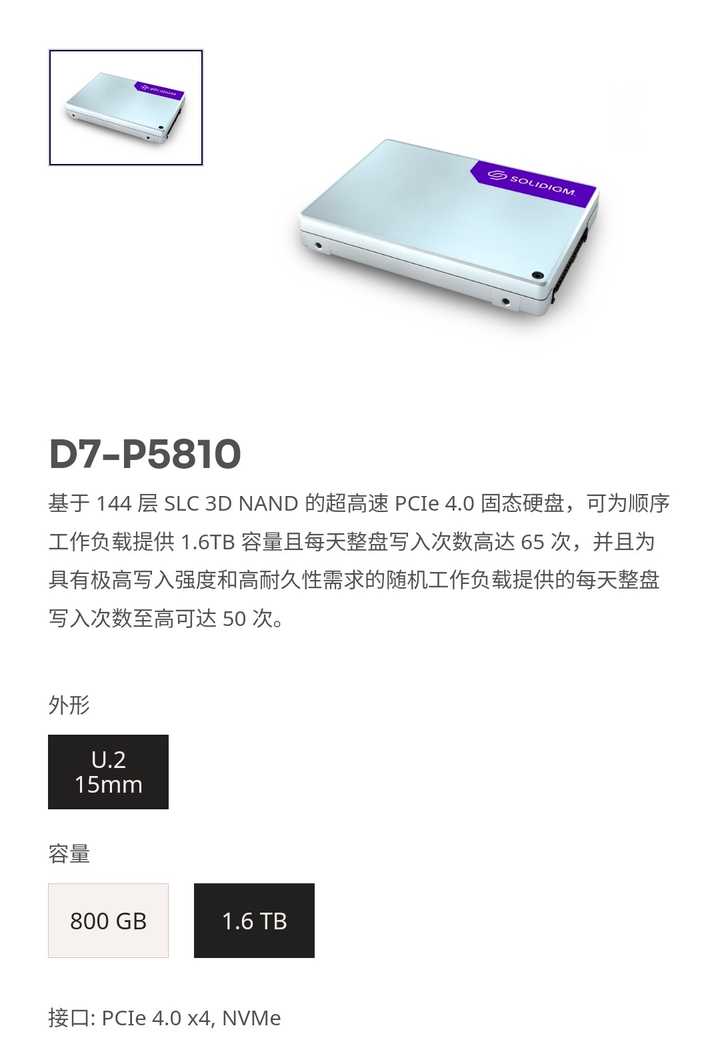Click the D7-P5810 heading area above the description

pos(145,455)
